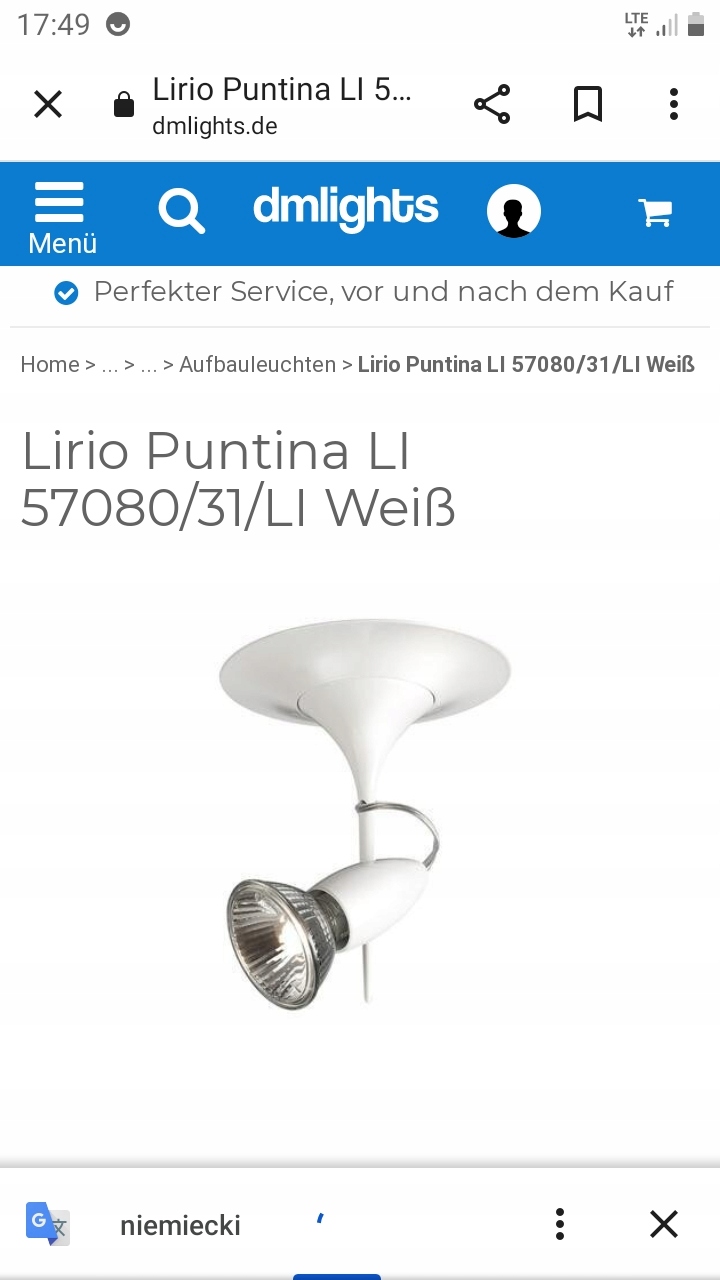This screenshot has width=720, height=1280.
Task: Share this page link
Action: click(x=491, y=104)
